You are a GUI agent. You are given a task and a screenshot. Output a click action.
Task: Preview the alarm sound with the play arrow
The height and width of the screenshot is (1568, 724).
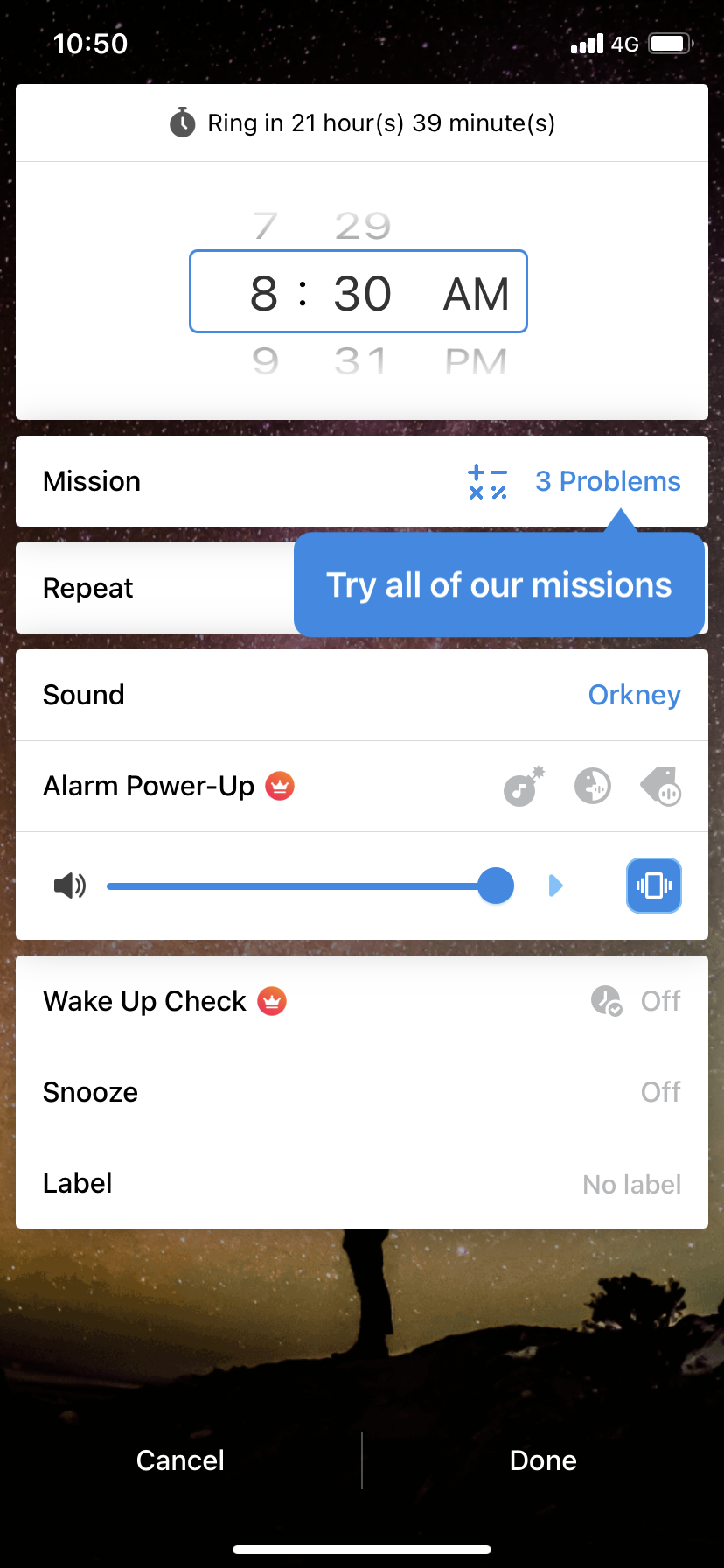[x=555, y=886]
